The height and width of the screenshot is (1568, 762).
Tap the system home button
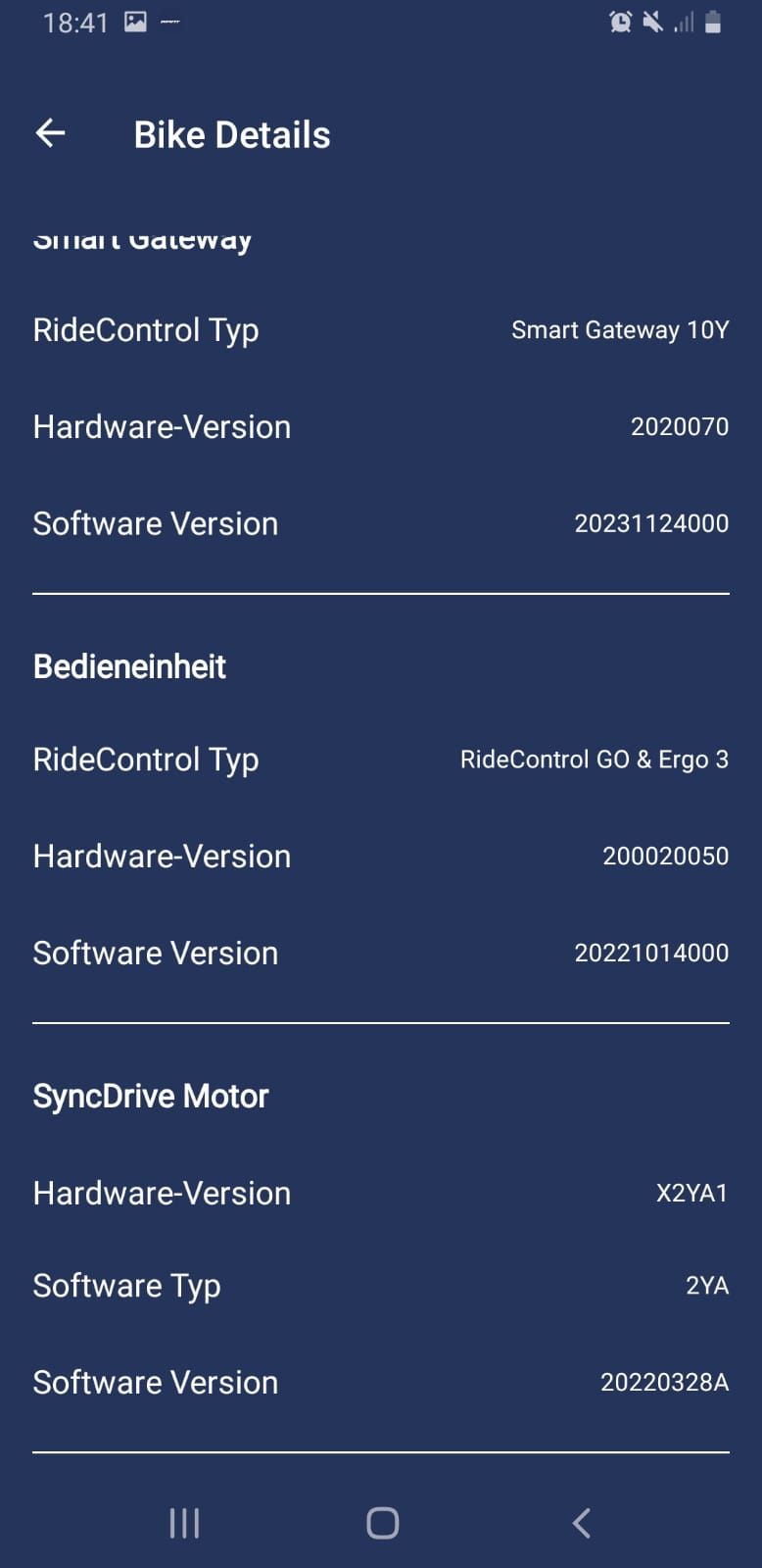(382, 1522)
